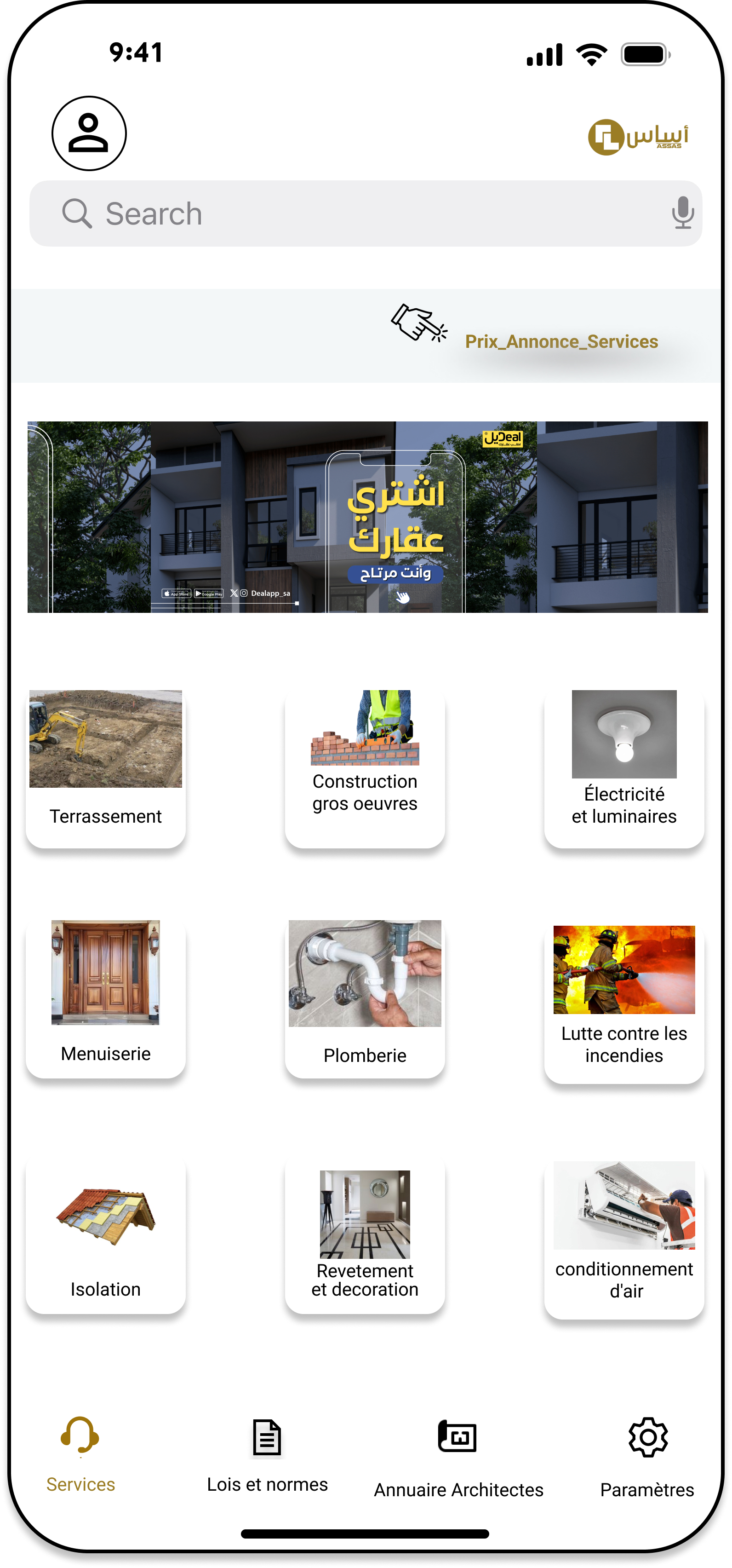Open the Prix_Annonce_Services link
This screenshot has height=1568, width=732.
click(x=560, y=341)
